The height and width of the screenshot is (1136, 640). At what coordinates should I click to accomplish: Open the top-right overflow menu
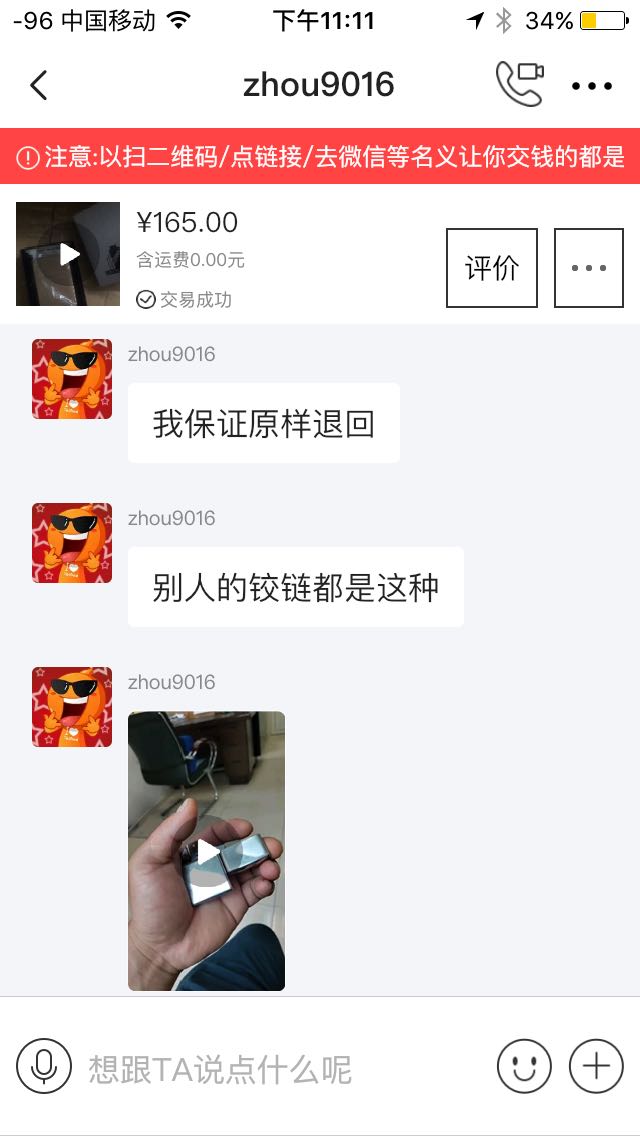(592, 86)
